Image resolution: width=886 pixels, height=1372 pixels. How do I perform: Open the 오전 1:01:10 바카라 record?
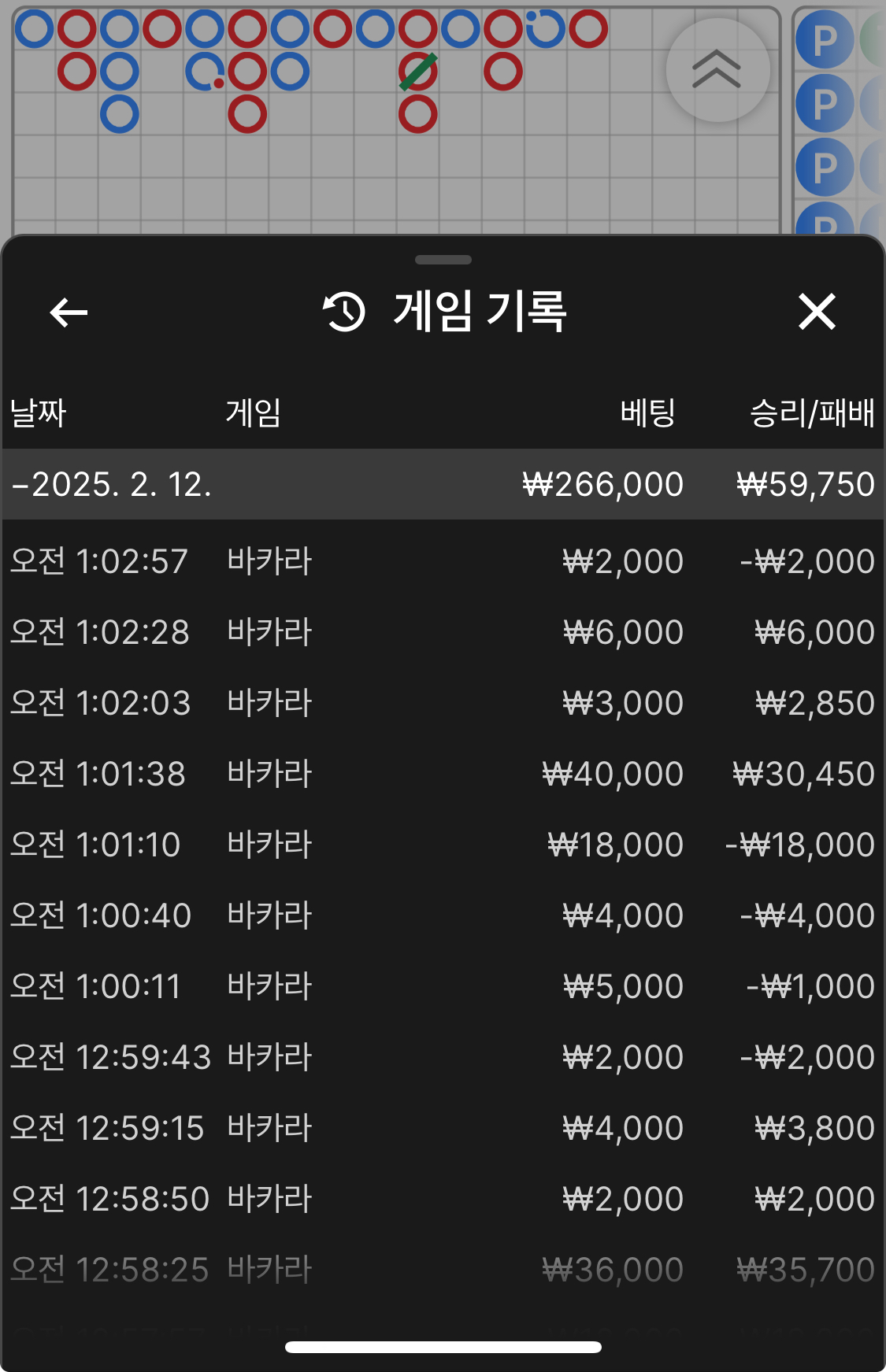click(443, 845)
